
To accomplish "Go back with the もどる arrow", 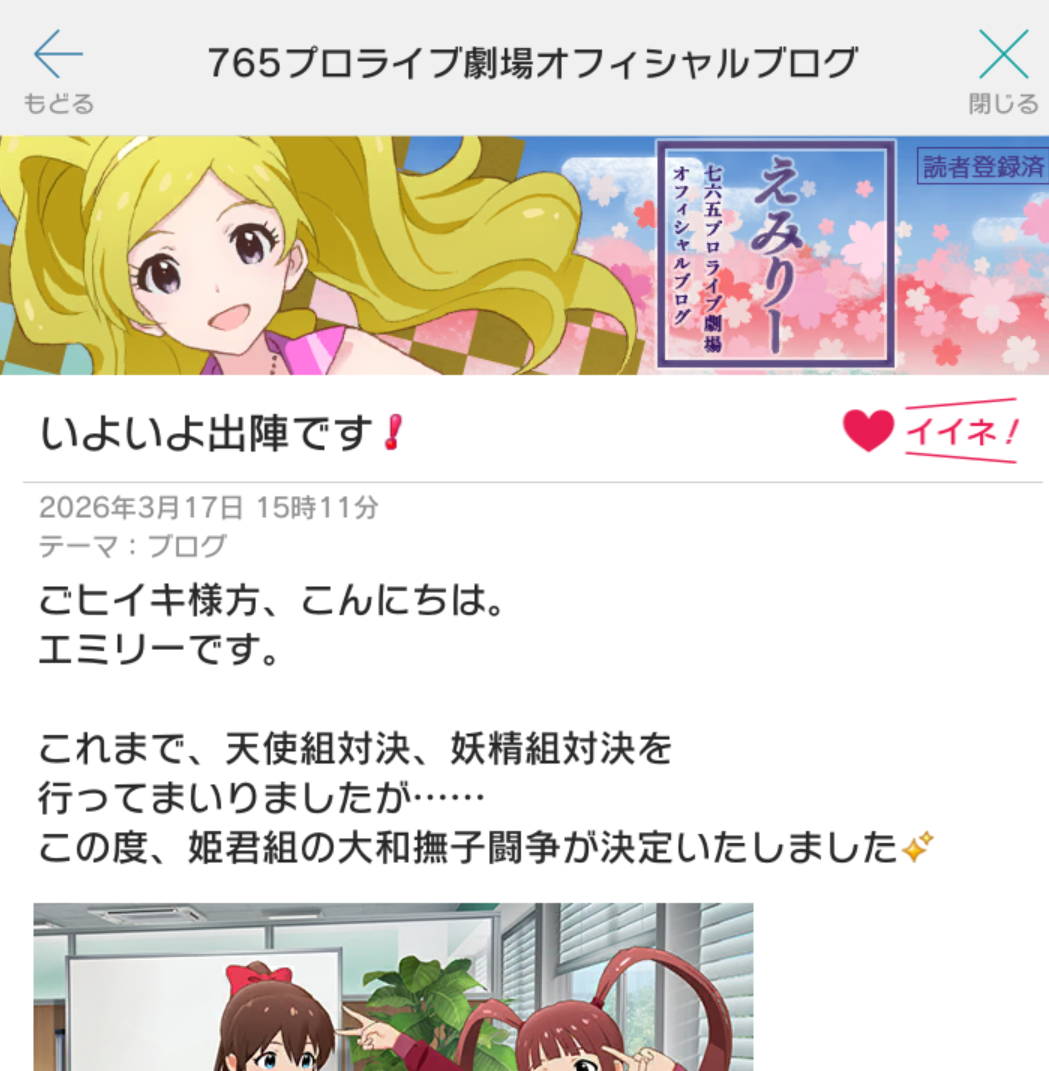I will click(x=58, y=68).
